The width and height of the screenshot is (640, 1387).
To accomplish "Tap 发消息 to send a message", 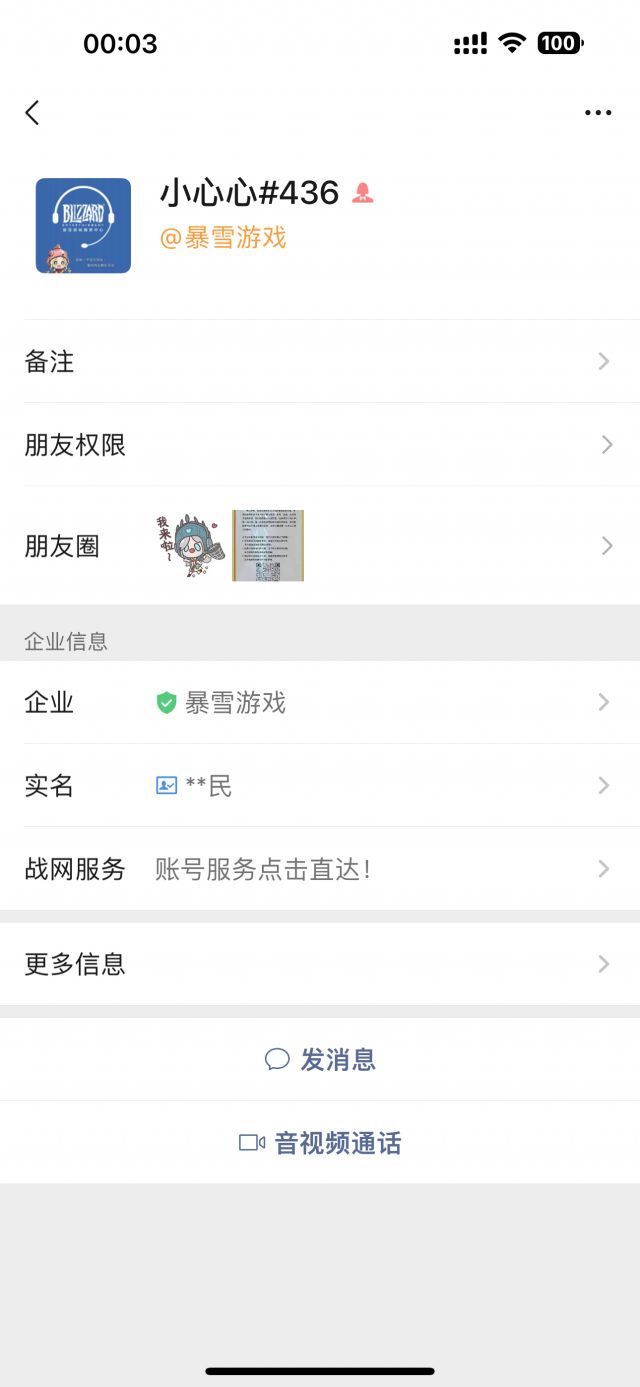I will point(320,1059).
